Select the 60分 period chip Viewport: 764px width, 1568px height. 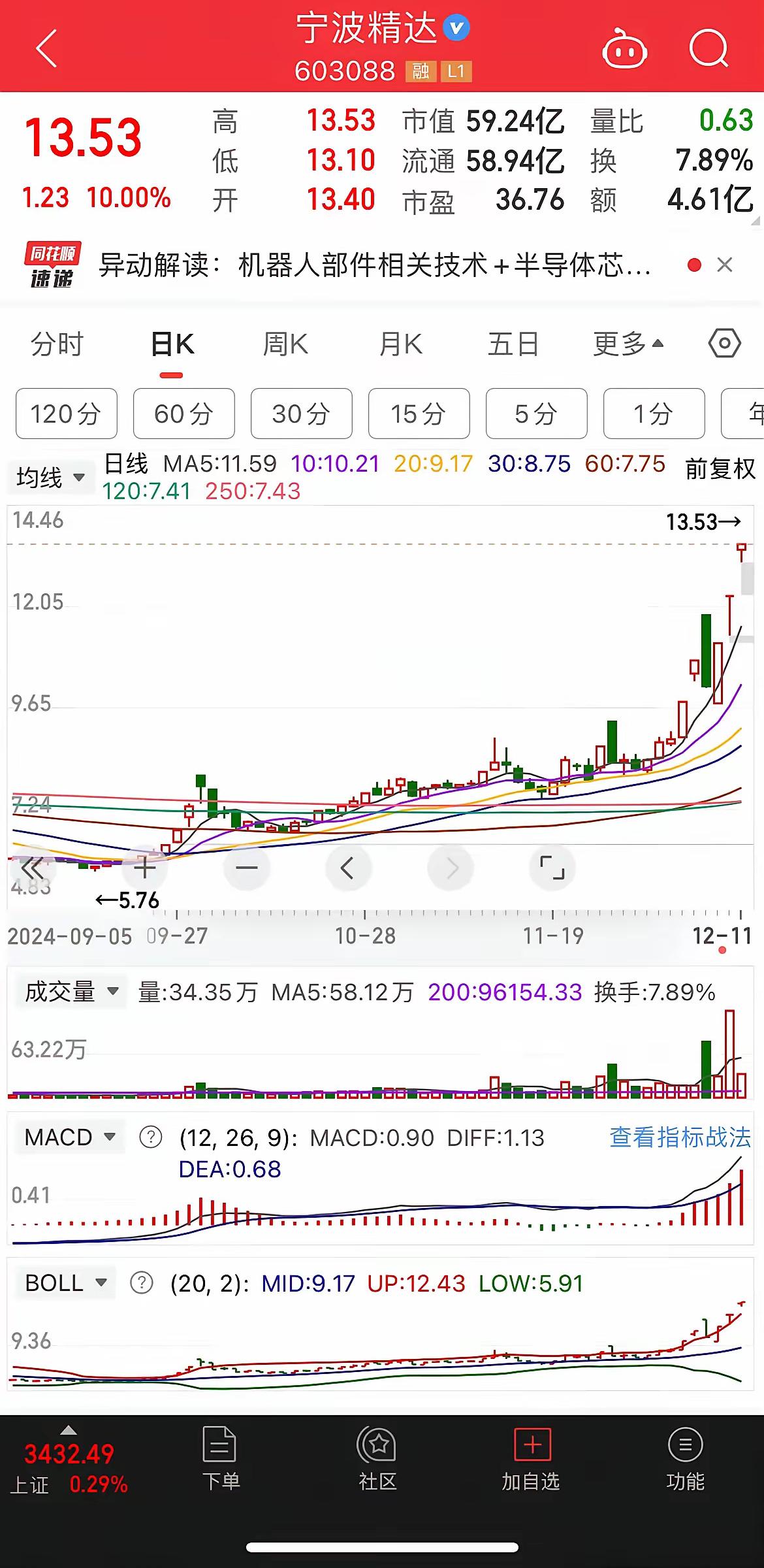(x=184, y=414)
